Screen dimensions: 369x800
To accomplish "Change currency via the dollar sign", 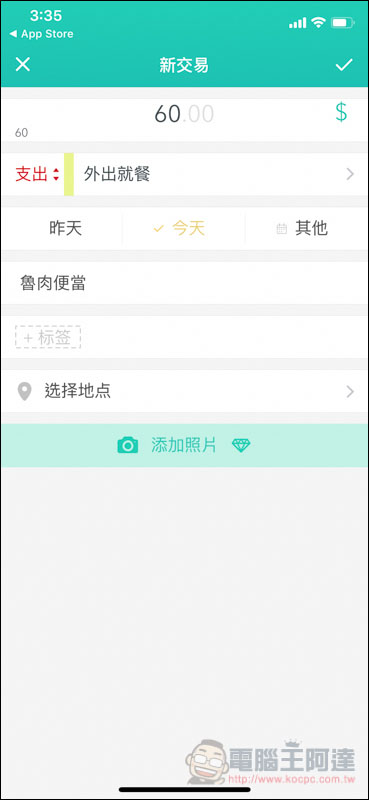I will pos(341,112).
